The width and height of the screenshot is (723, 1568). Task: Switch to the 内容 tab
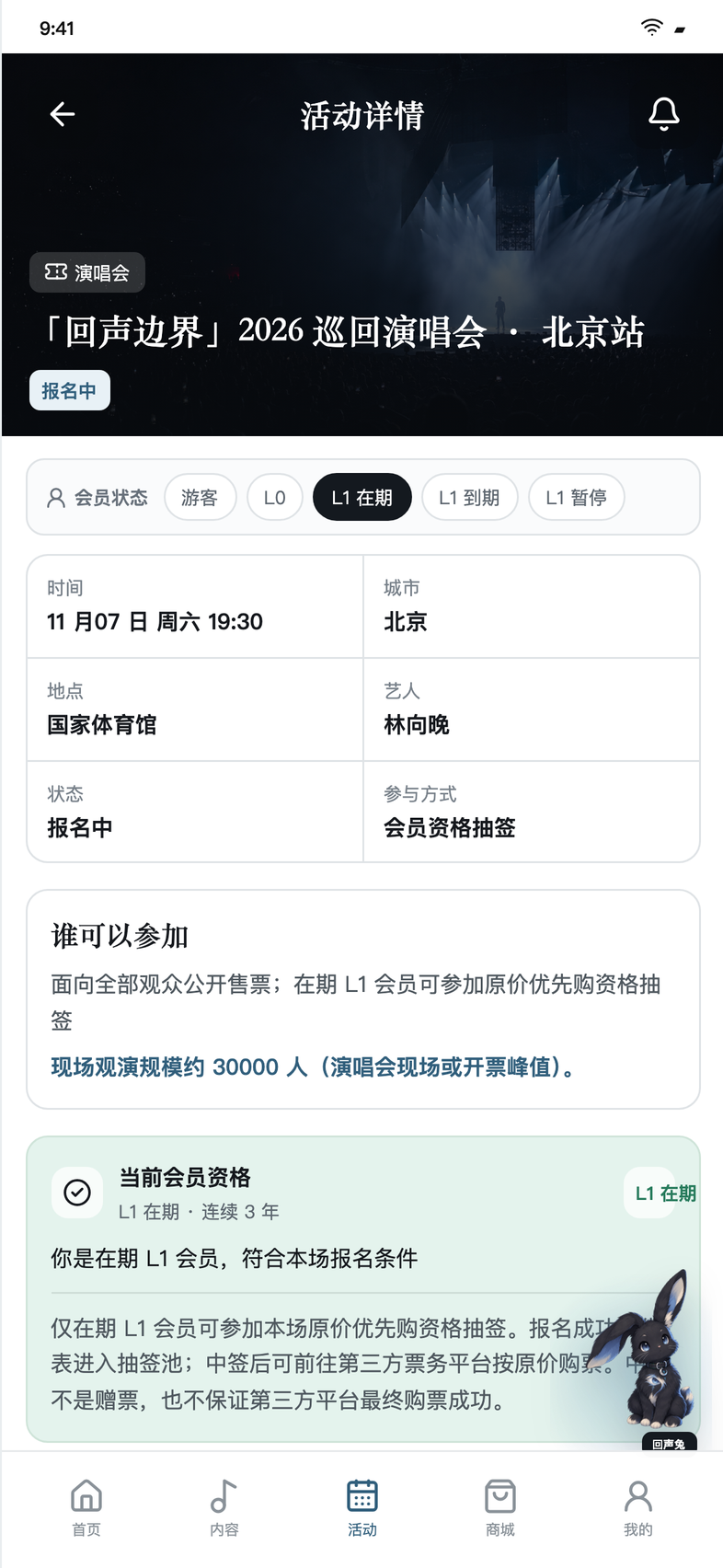(224, 1509)
